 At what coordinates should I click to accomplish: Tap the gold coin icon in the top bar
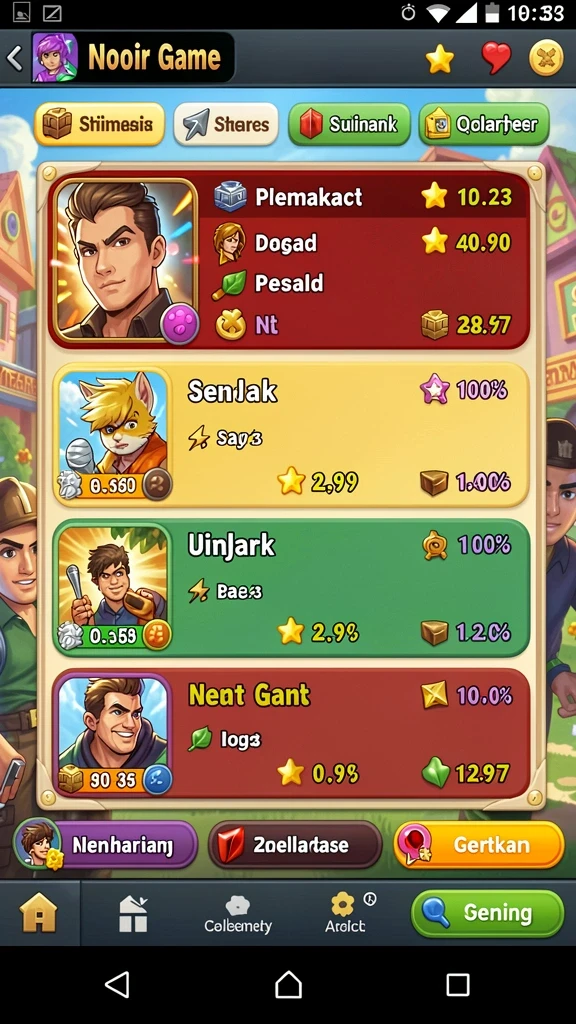point(546,58)
